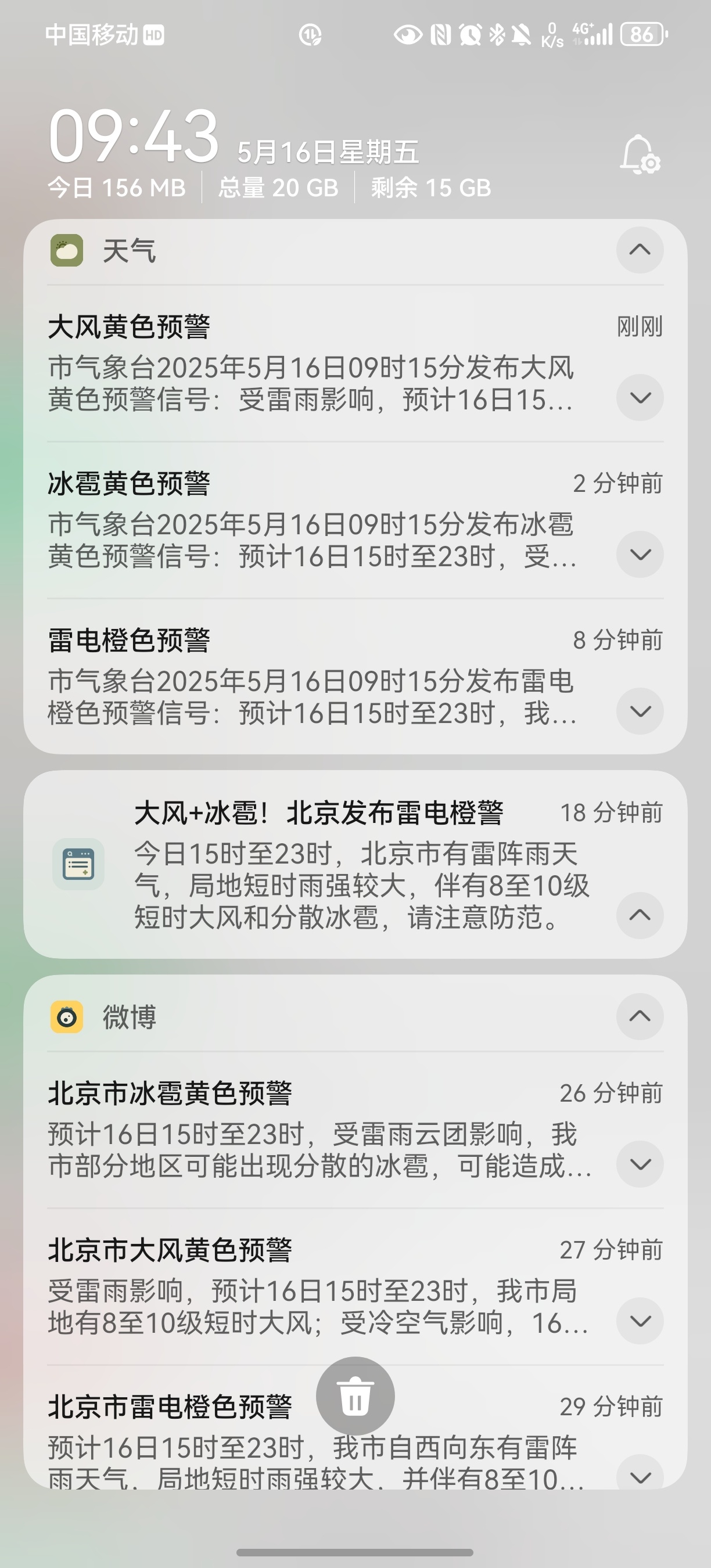The width and height of the screenshot is (711, 1568).
Task: Clear all notifications with trash button
Action: 355,1396
